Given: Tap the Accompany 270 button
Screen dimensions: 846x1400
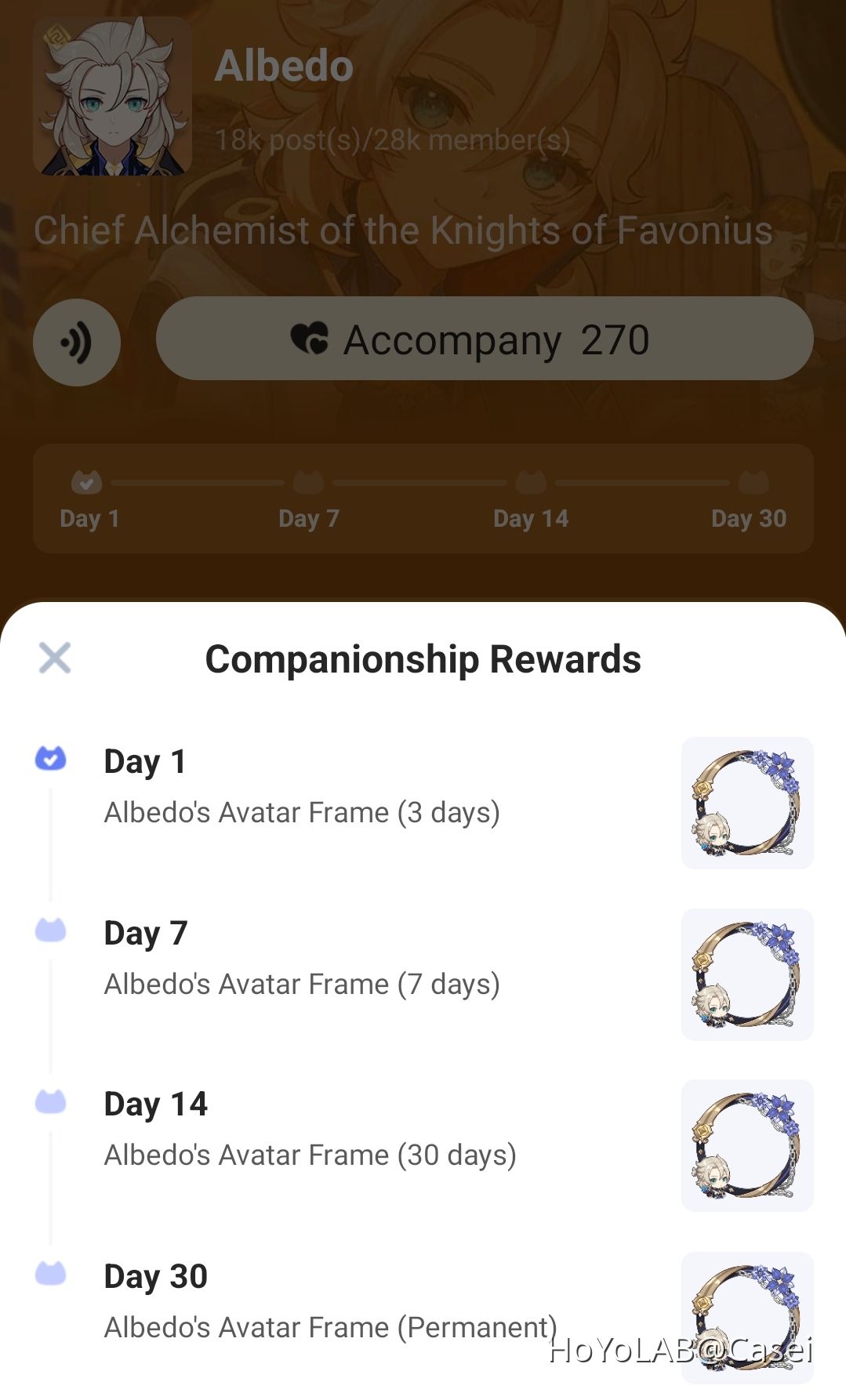Looking at the screenshot, I should [485, 339].
